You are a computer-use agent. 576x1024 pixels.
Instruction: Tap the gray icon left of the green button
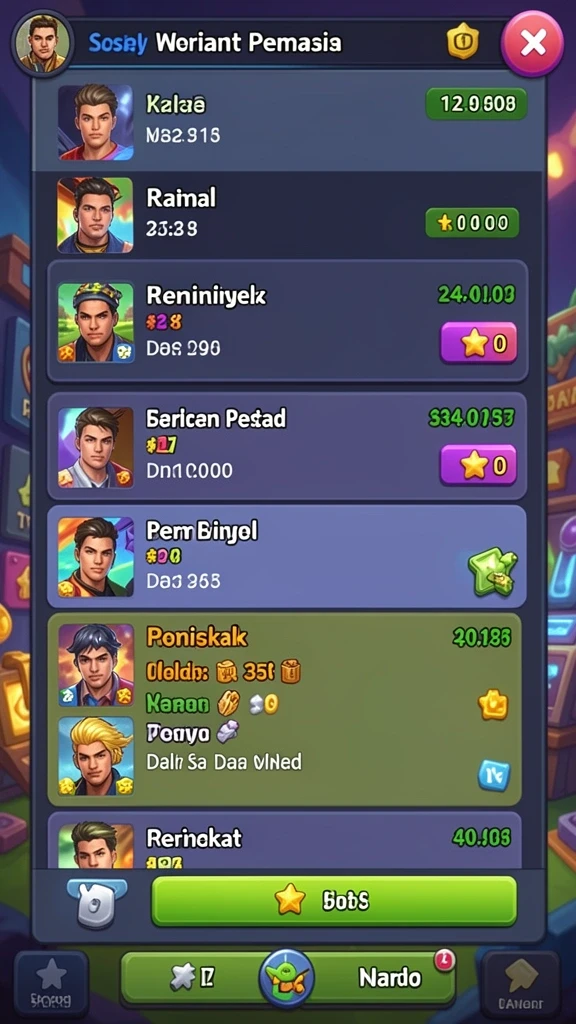(97, 902)
